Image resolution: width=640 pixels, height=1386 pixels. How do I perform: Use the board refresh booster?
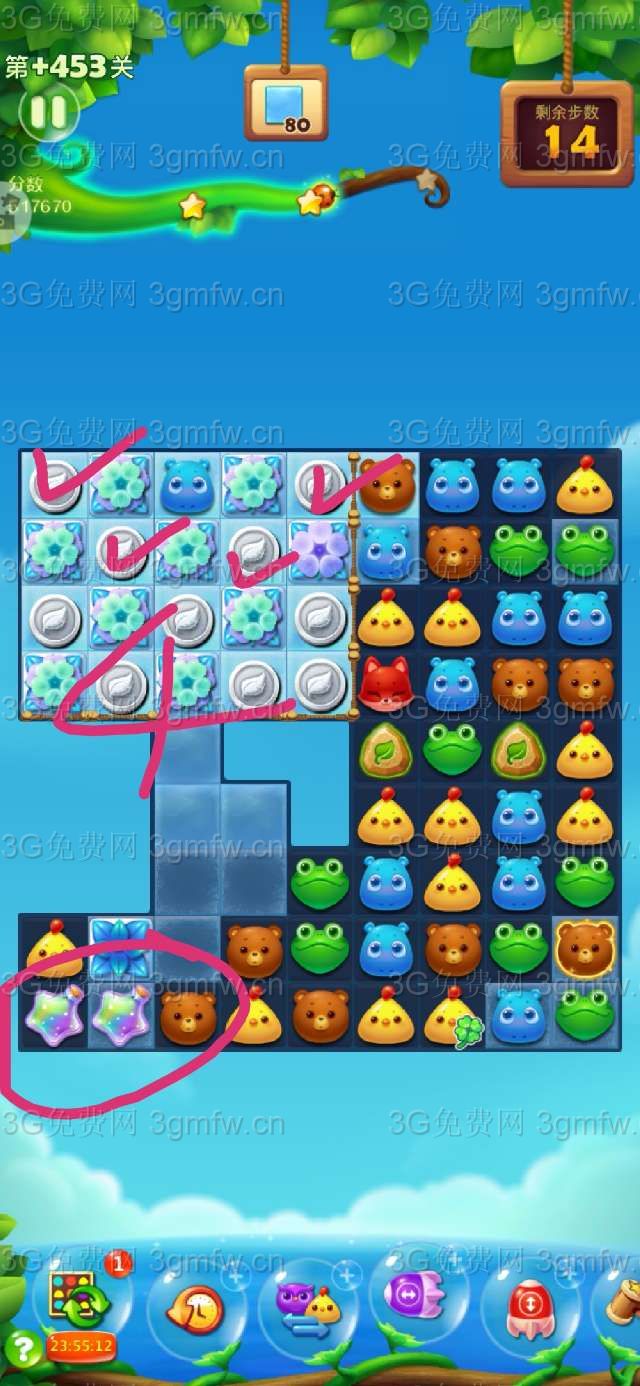[78, 1298]
